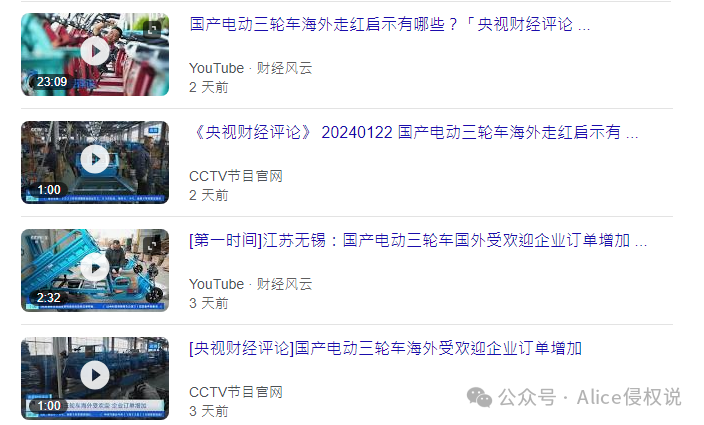704x425 pixels.
Task: Play the 2:32 江苏无锡 video thumbnail
Action: pos(94,267)
